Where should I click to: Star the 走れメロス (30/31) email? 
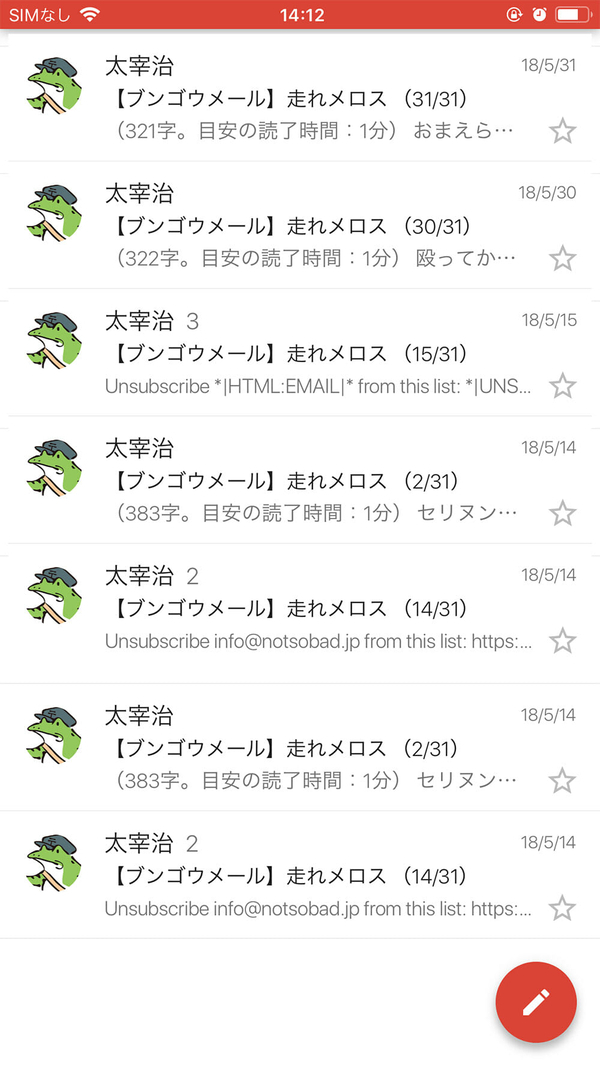tap(563, 258)
